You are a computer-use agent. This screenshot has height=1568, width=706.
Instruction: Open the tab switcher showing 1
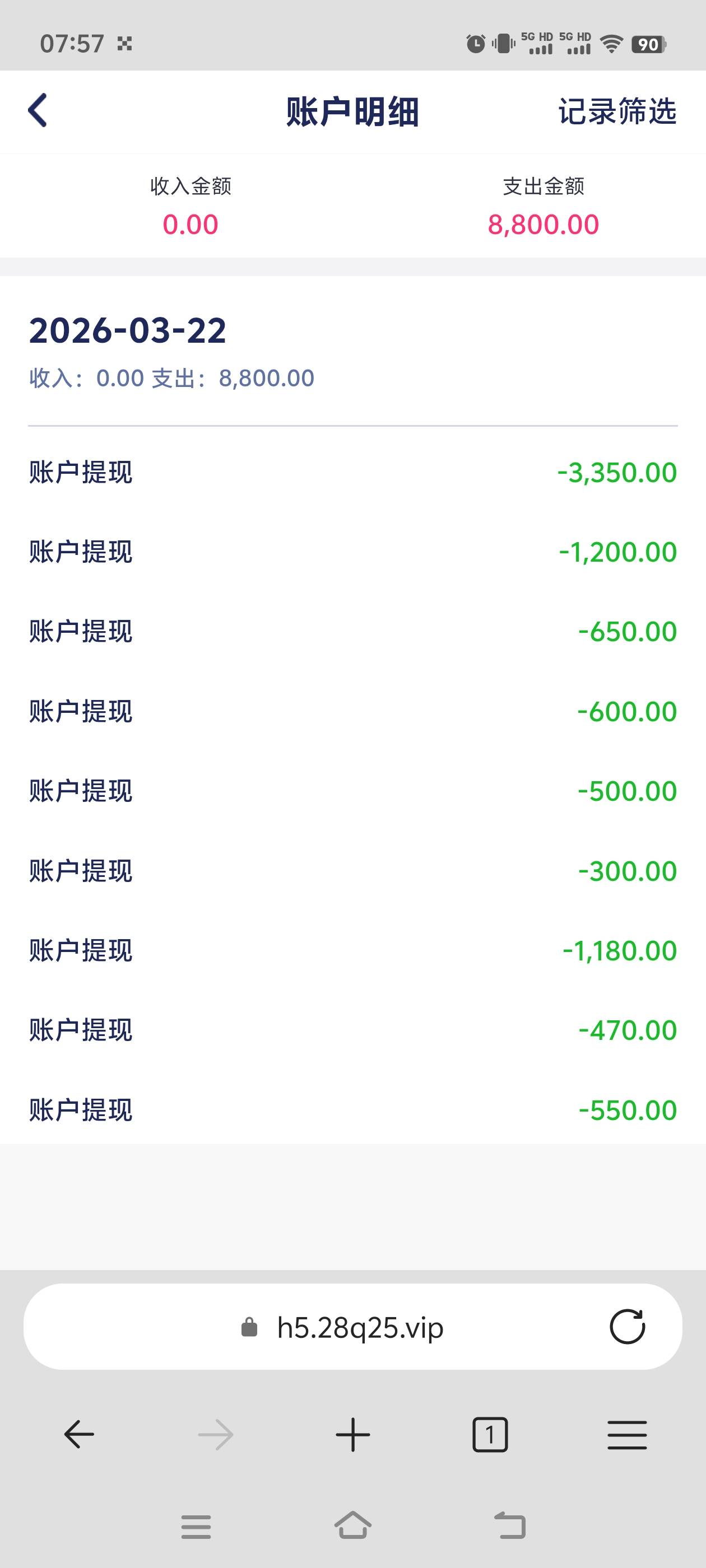[x=490, y=1435]
